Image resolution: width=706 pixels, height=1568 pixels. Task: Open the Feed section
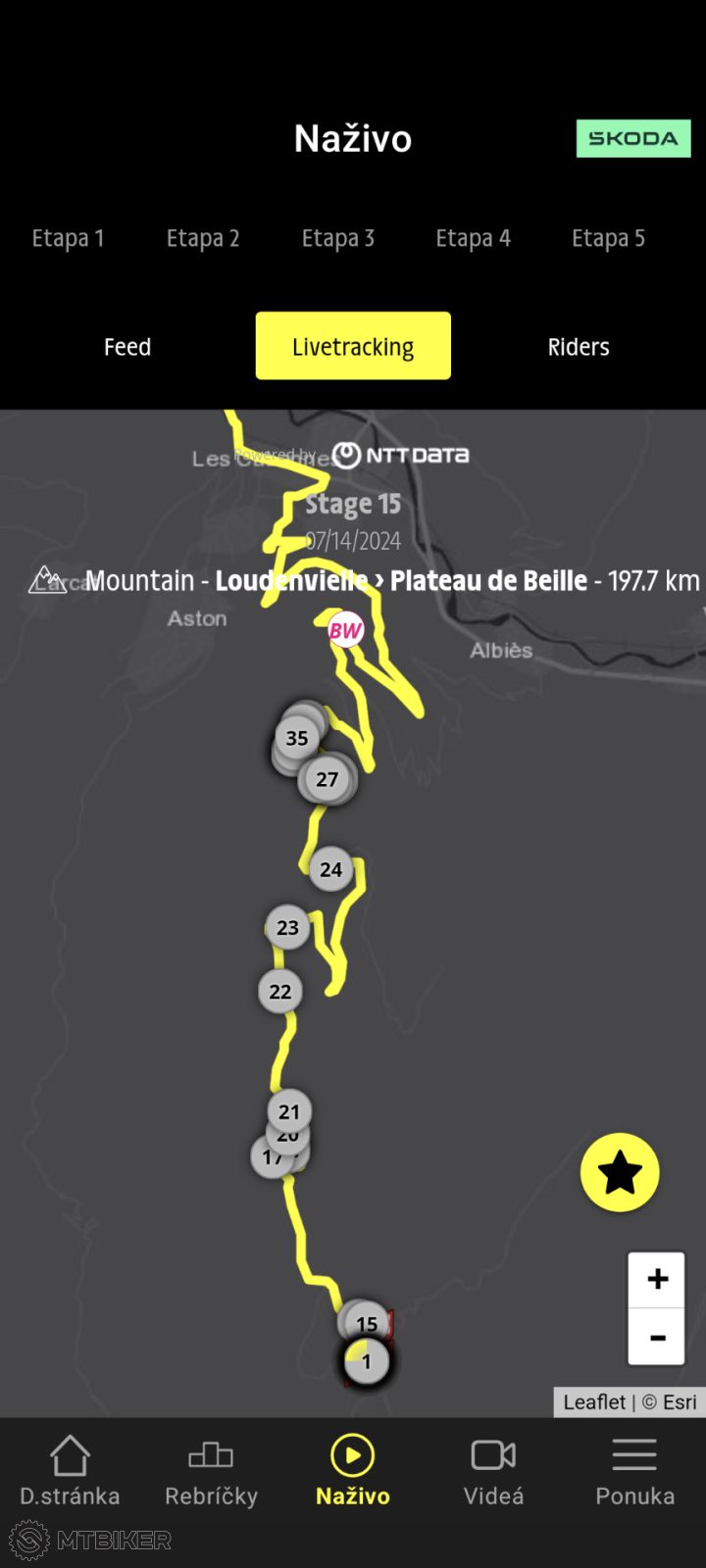pyautogui.click(x=127, y=347)
